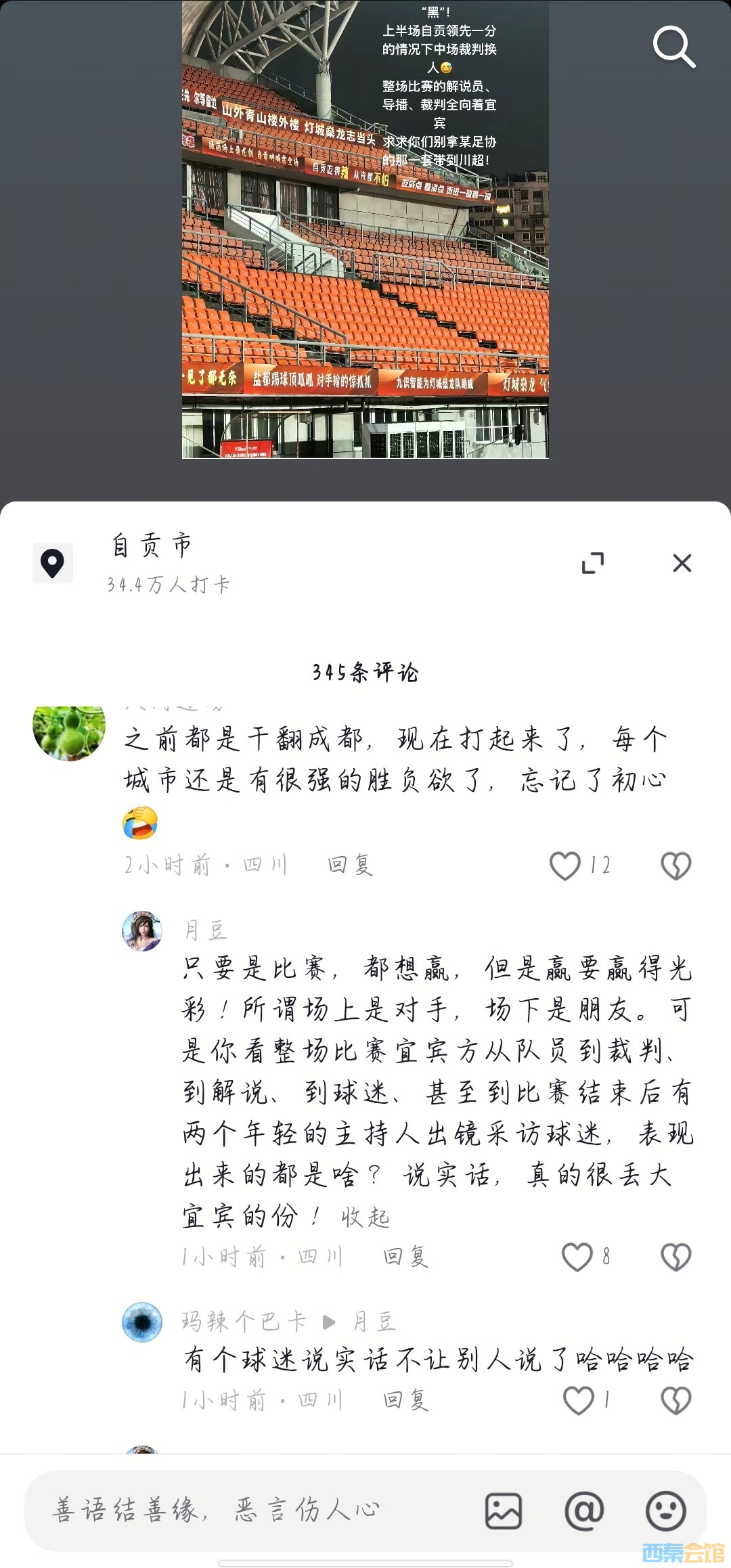Mention a user with the @ icon
Screen dimensions: 731x1568
(584, 1511)
